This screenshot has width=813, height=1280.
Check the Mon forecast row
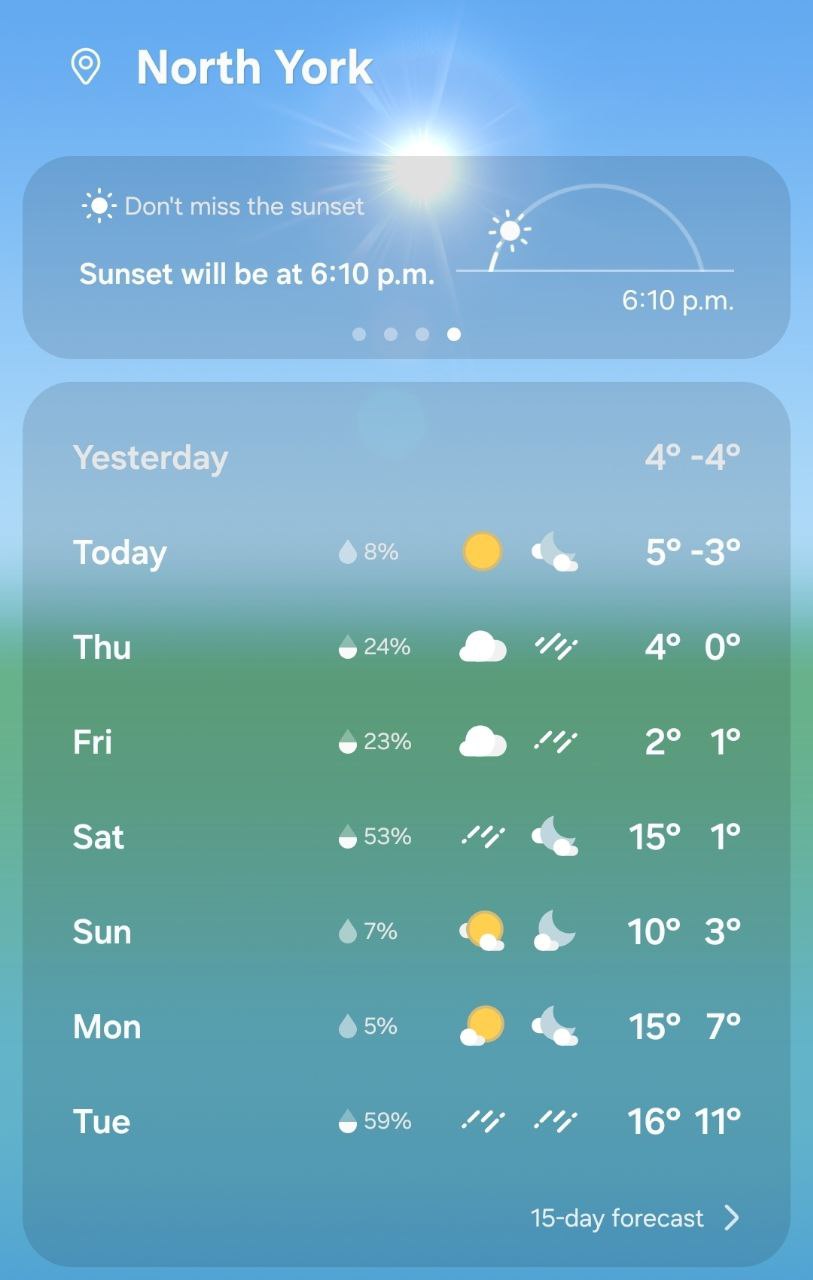point(406,1026)
